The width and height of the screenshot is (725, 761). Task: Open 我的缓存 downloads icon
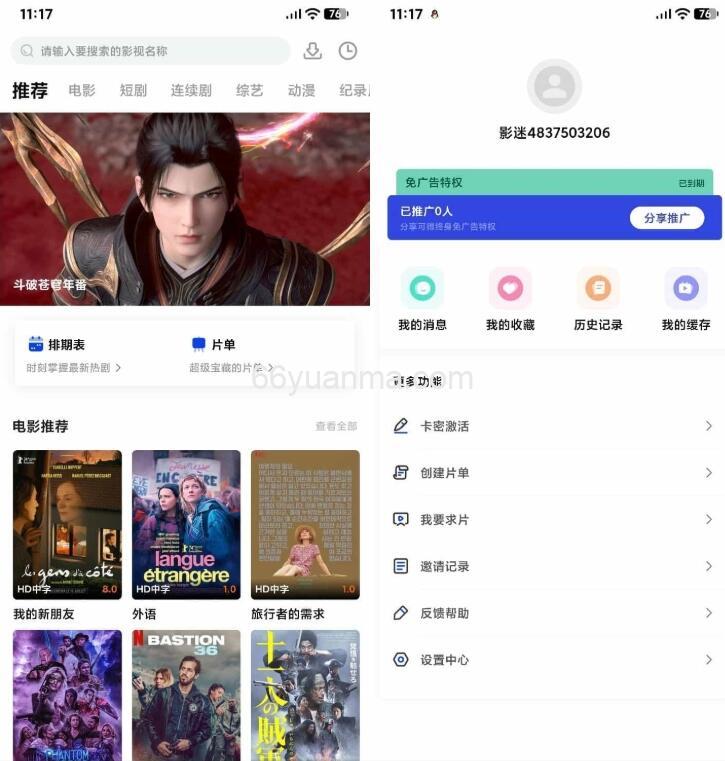point(685,287)
